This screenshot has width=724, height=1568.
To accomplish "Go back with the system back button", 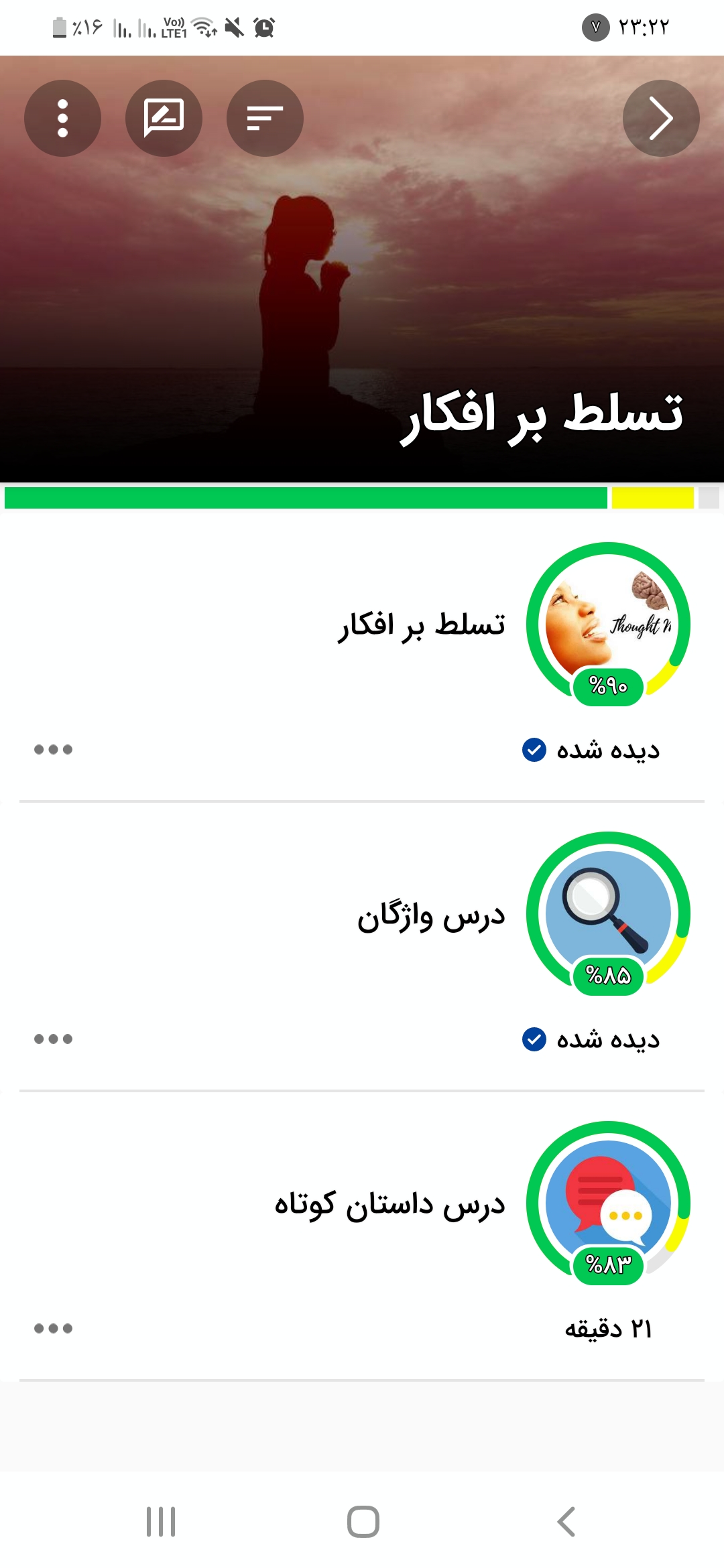I will point(566,1522).
